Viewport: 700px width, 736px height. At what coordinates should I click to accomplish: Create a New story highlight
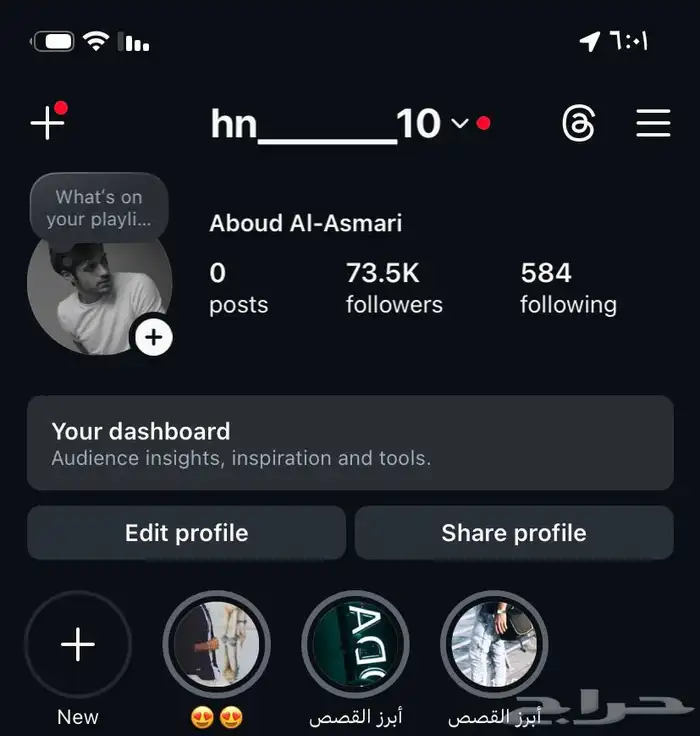click(x=78, y=645)
